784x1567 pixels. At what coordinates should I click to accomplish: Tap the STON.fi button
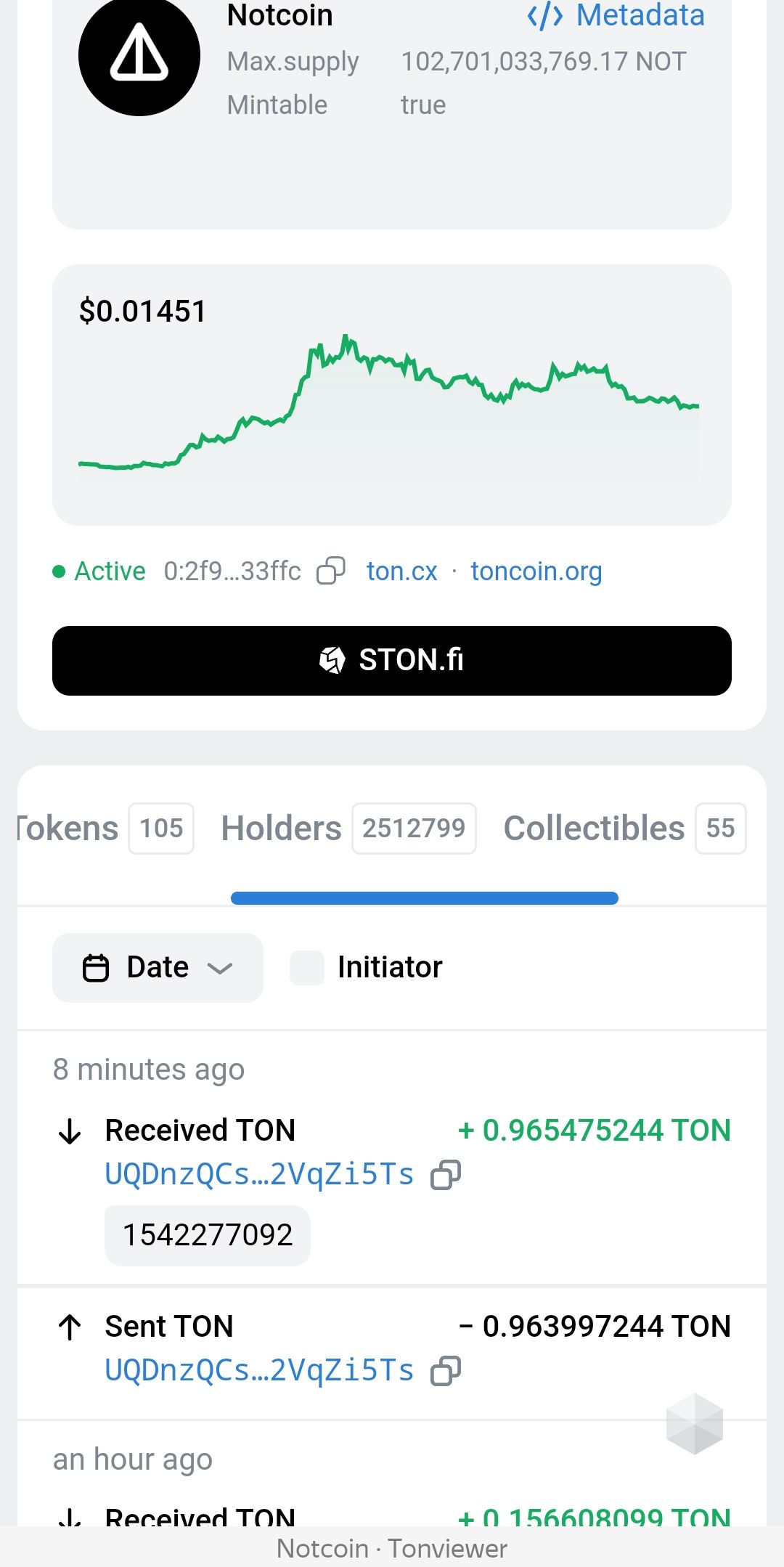392,661
